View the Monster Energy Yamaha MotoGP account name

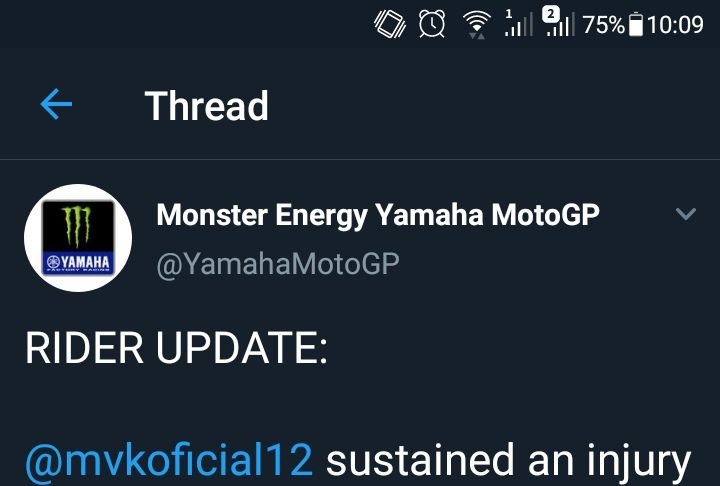(x=378, y=215)
